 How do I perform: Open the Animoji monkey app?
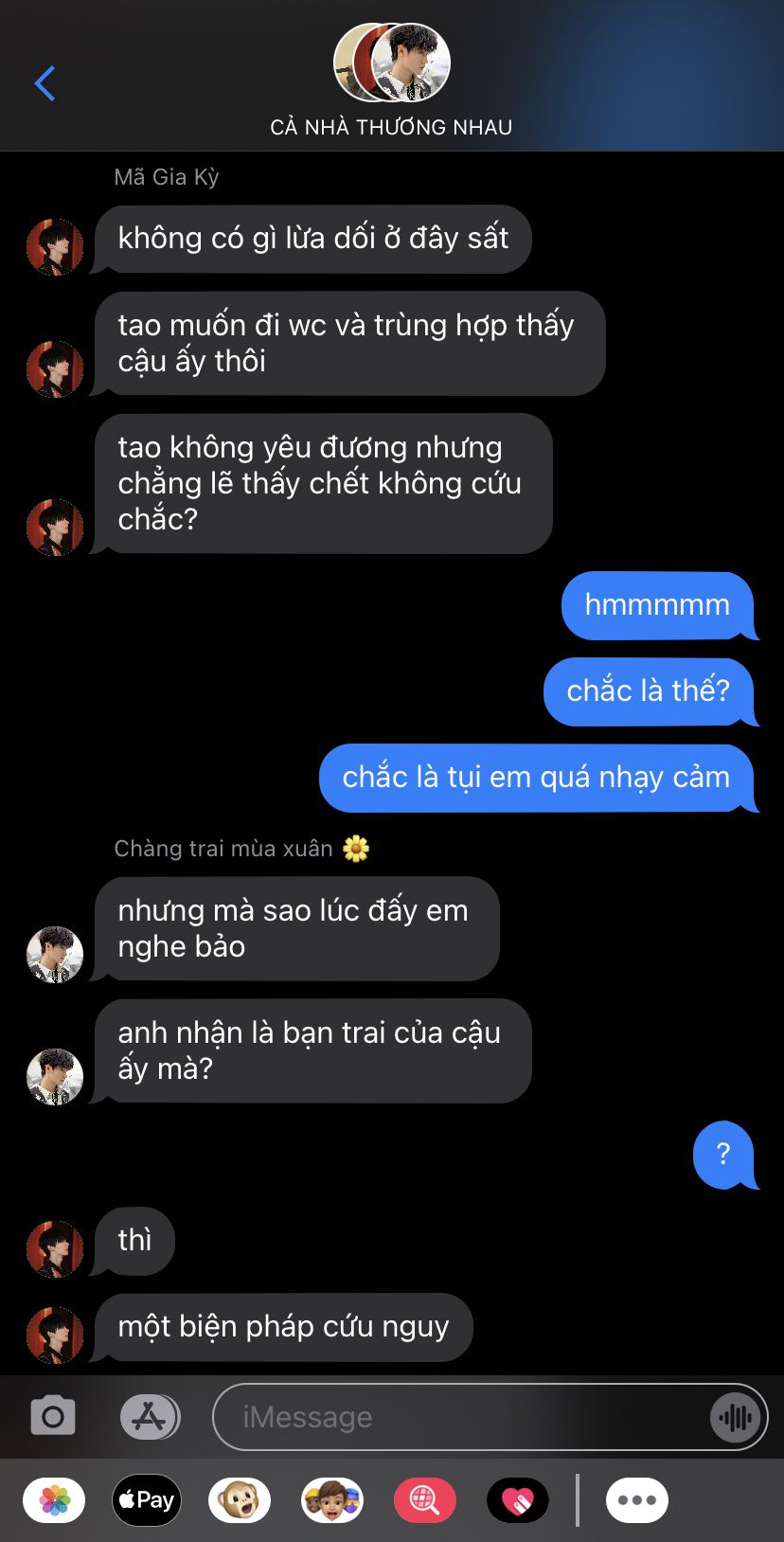tap(240, 1500)
